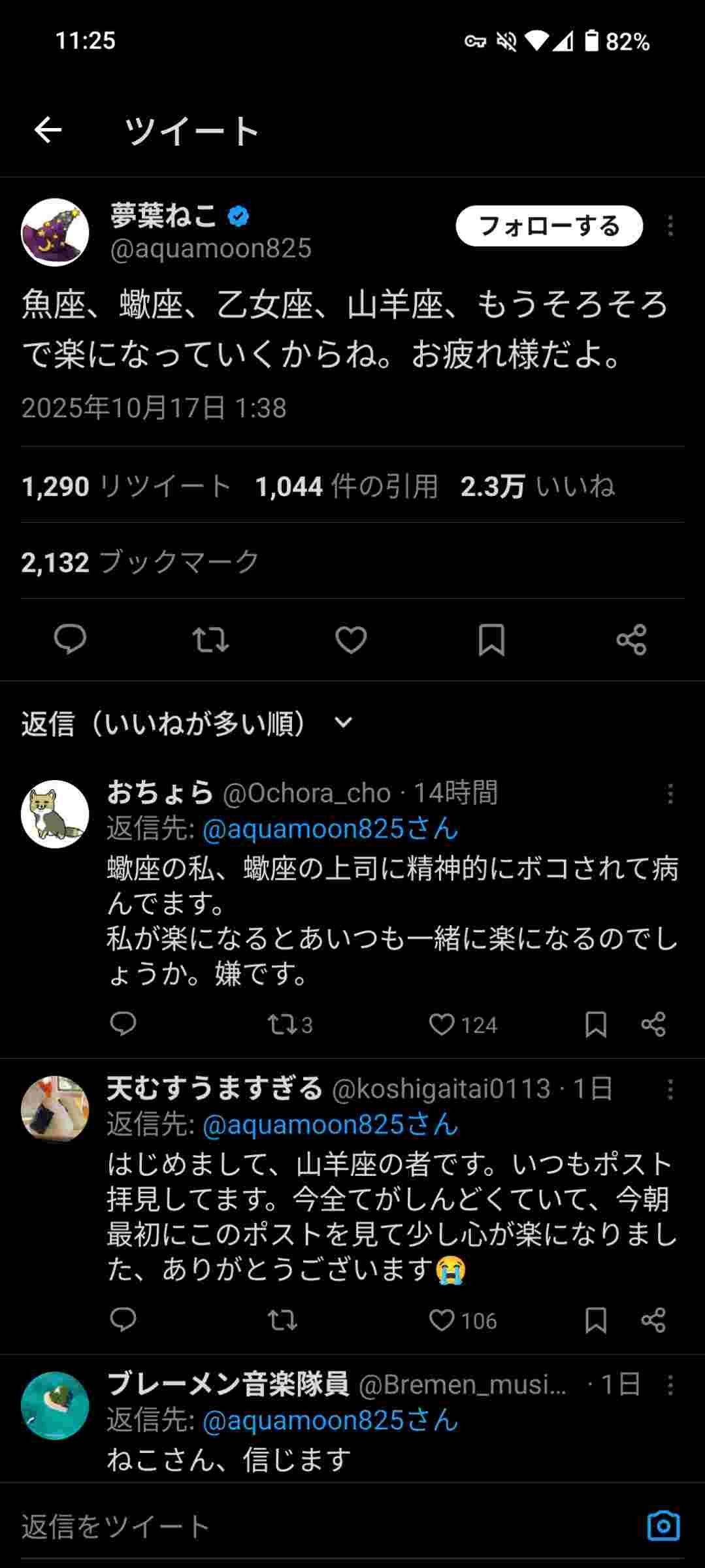Like the main tweet by 夢葉ねこ

[x=351, y=640]
